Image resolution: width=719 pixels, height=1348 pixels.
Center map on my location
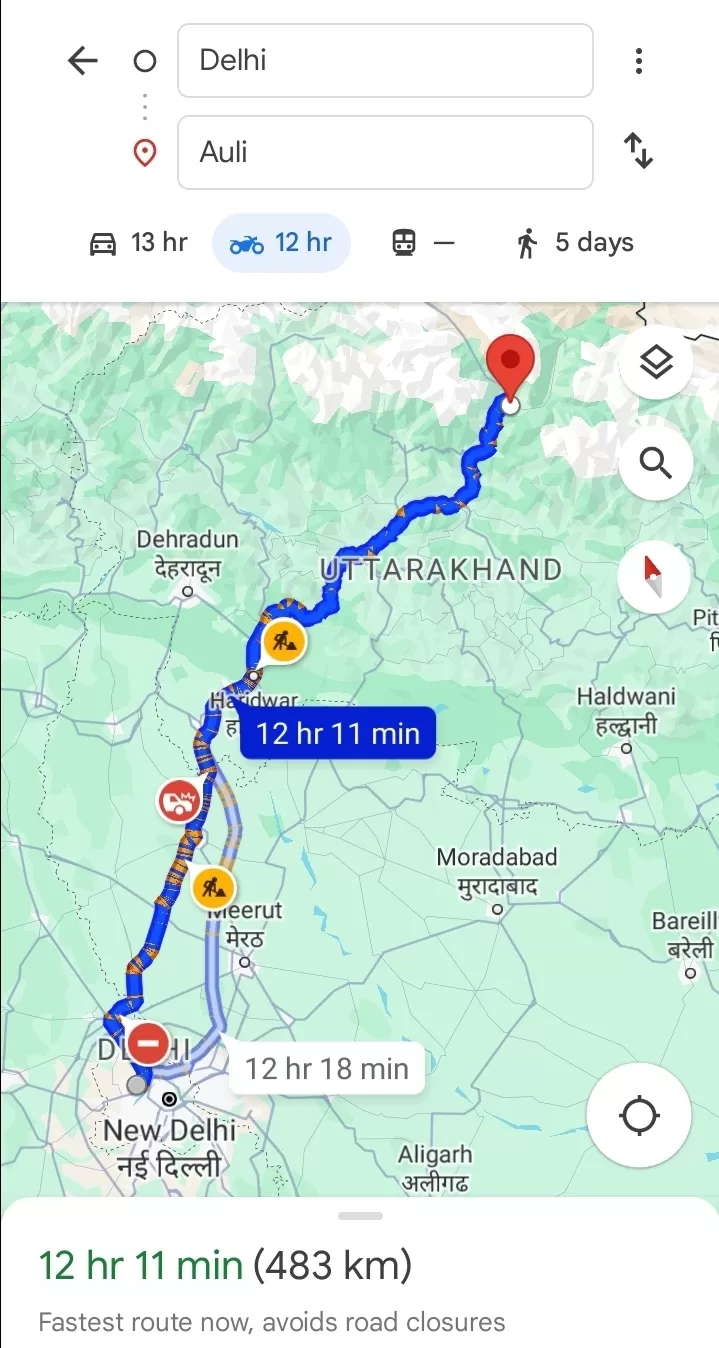pos(639,1116)
